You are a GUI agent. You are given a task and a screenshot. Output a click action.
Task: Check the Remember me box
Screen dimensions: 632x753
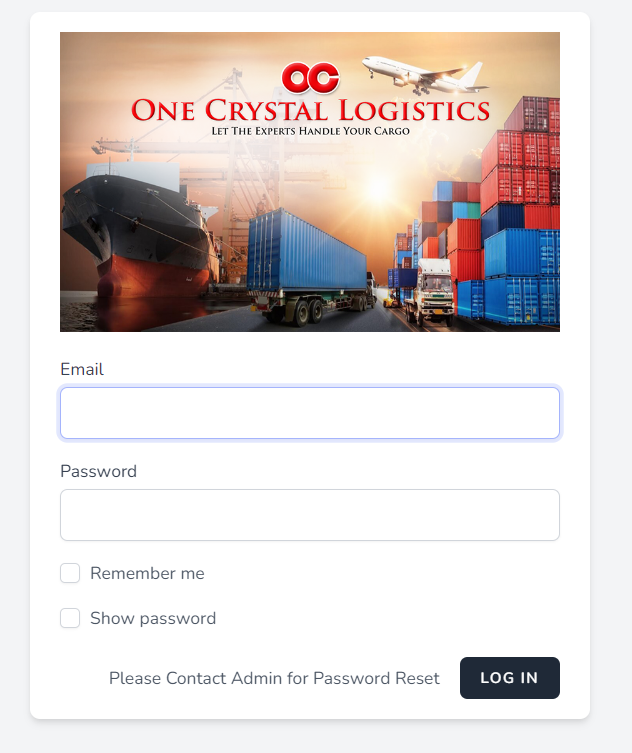pos(70,573)
